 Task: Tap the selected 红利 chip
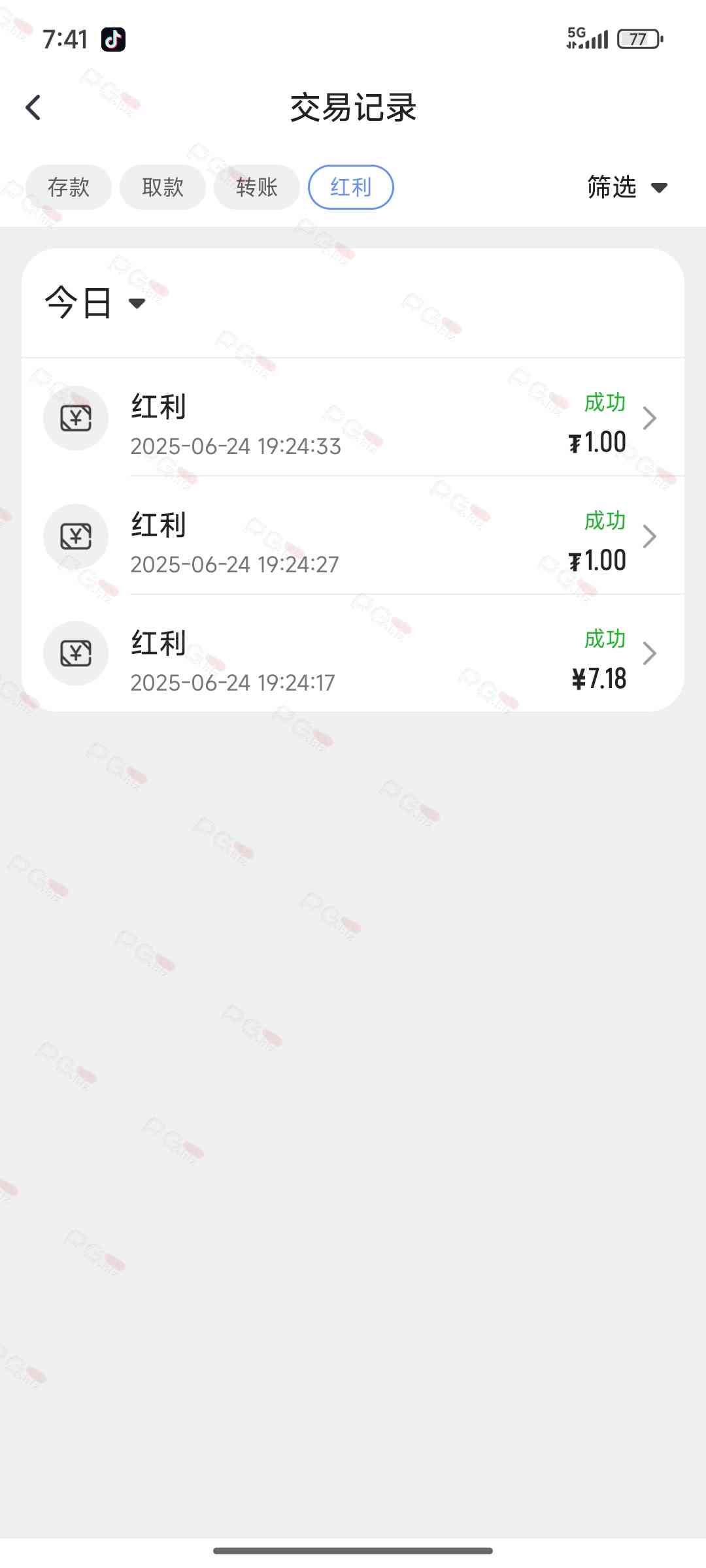351,188
